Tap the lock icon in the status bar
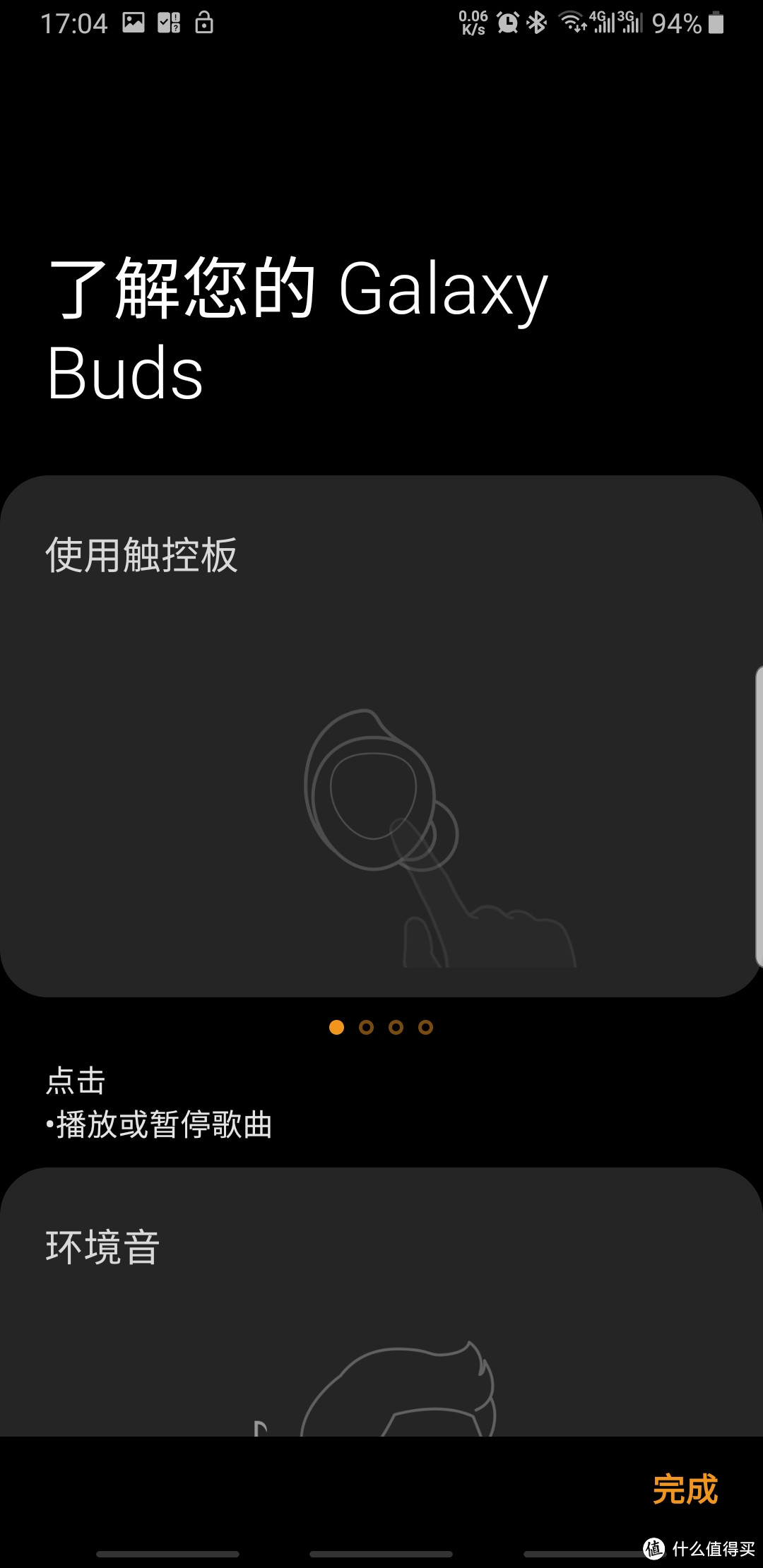Viewport: 763px width, 1568px height. (x=203, y=23)
